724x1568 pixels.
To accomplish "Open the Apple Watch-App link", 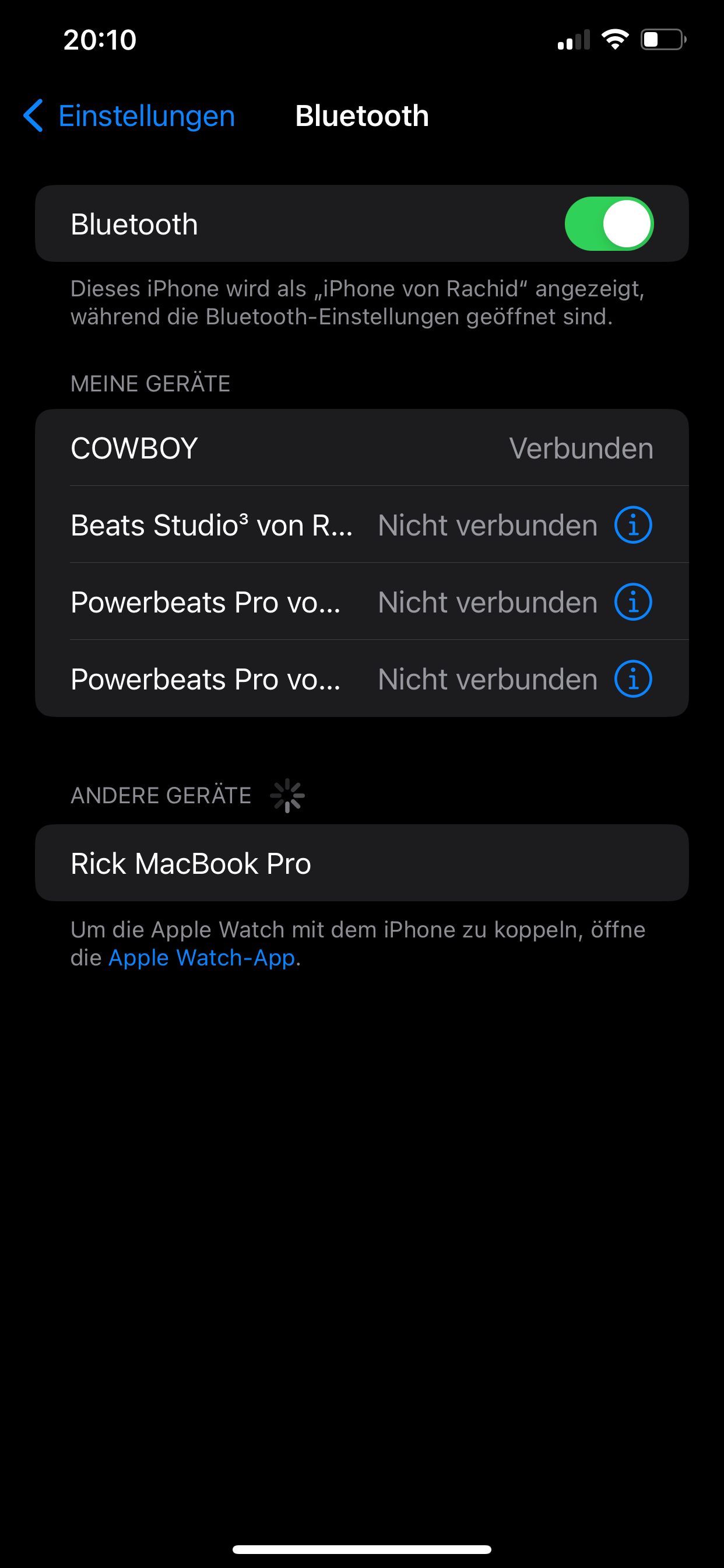I will point(201,958).
